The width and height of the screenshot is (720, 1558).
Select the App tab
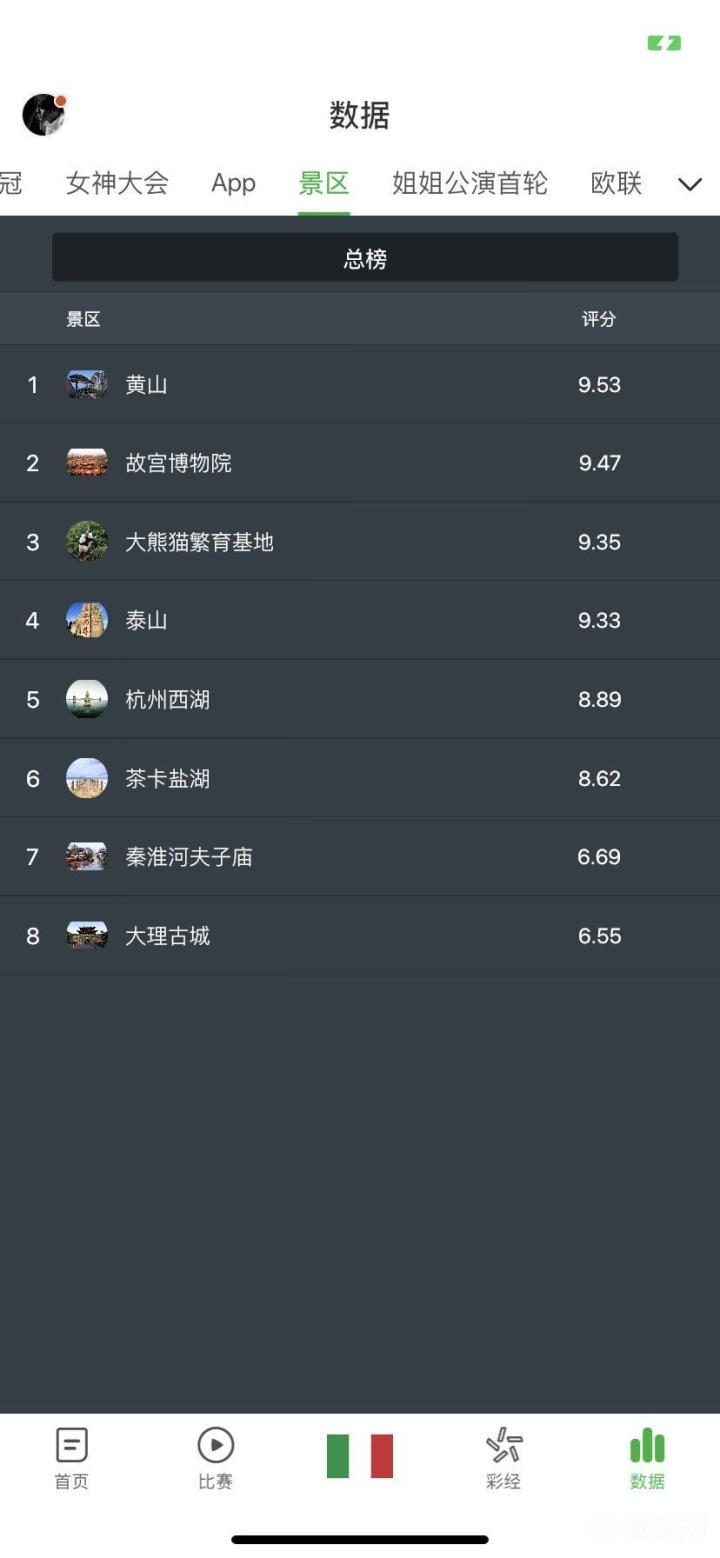[x=233, y=184]
